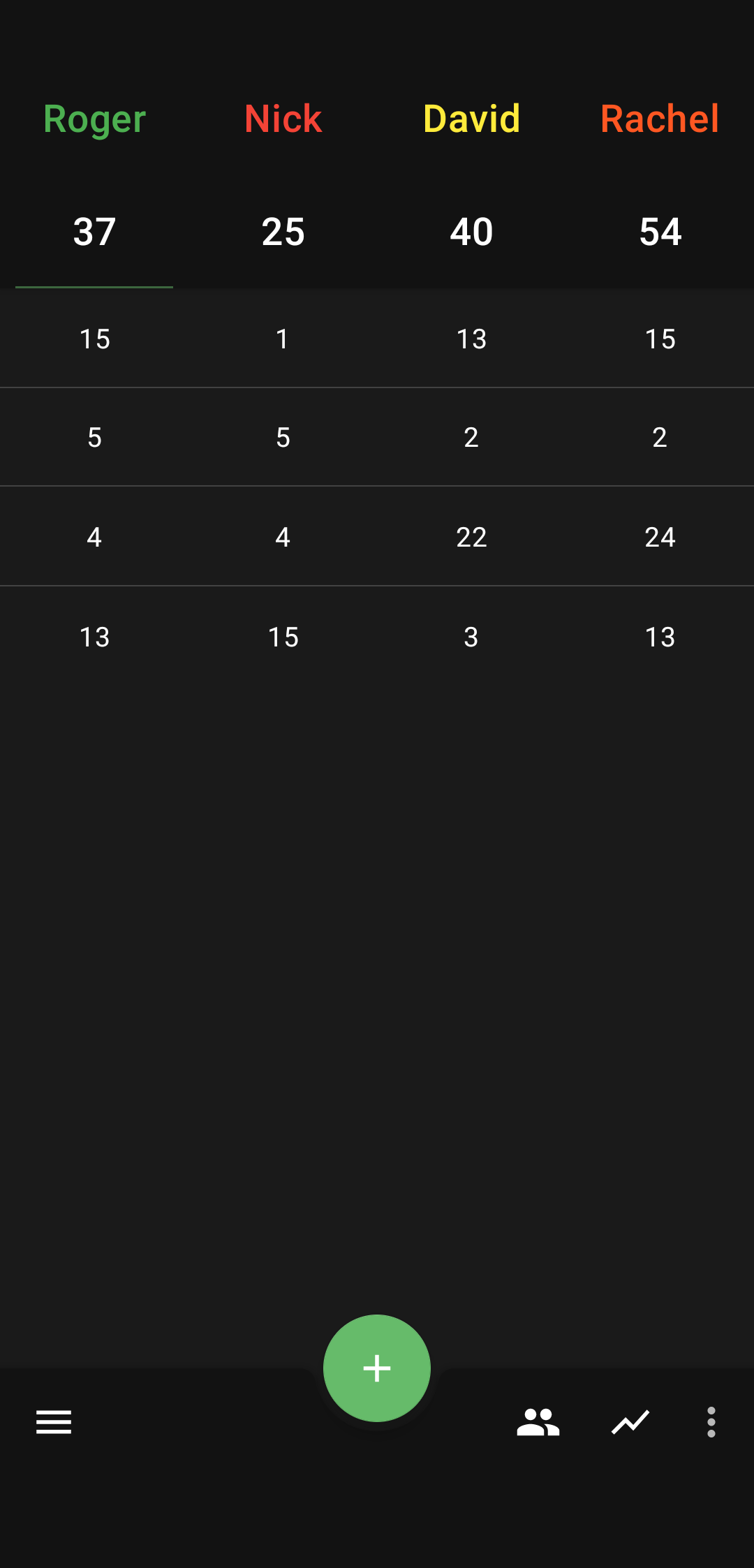Select player Rachel
The height and width of the screenshot is (1568, 754).
click(x=660, y=119)
